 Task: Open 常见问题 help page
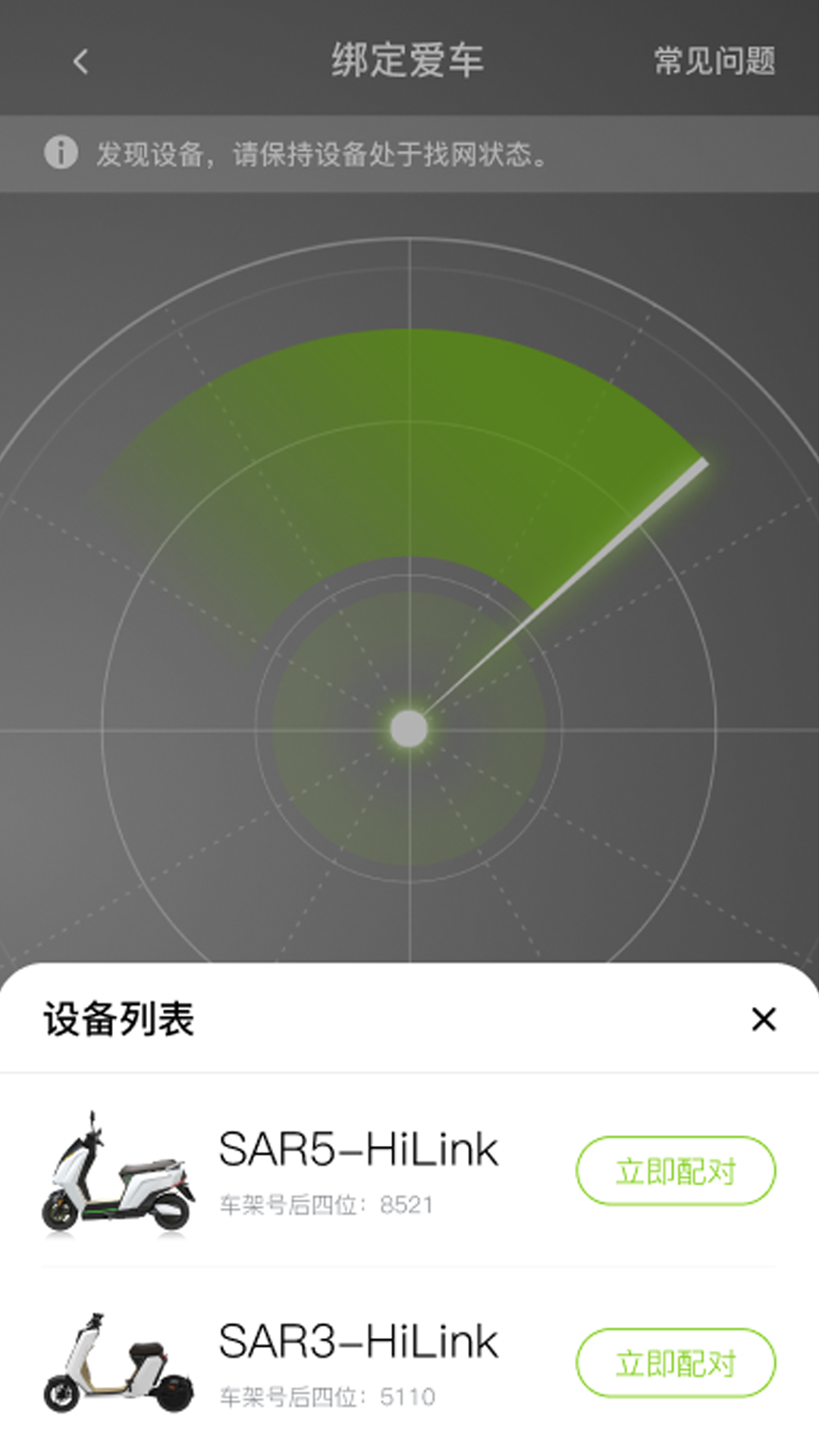[714, 61]
